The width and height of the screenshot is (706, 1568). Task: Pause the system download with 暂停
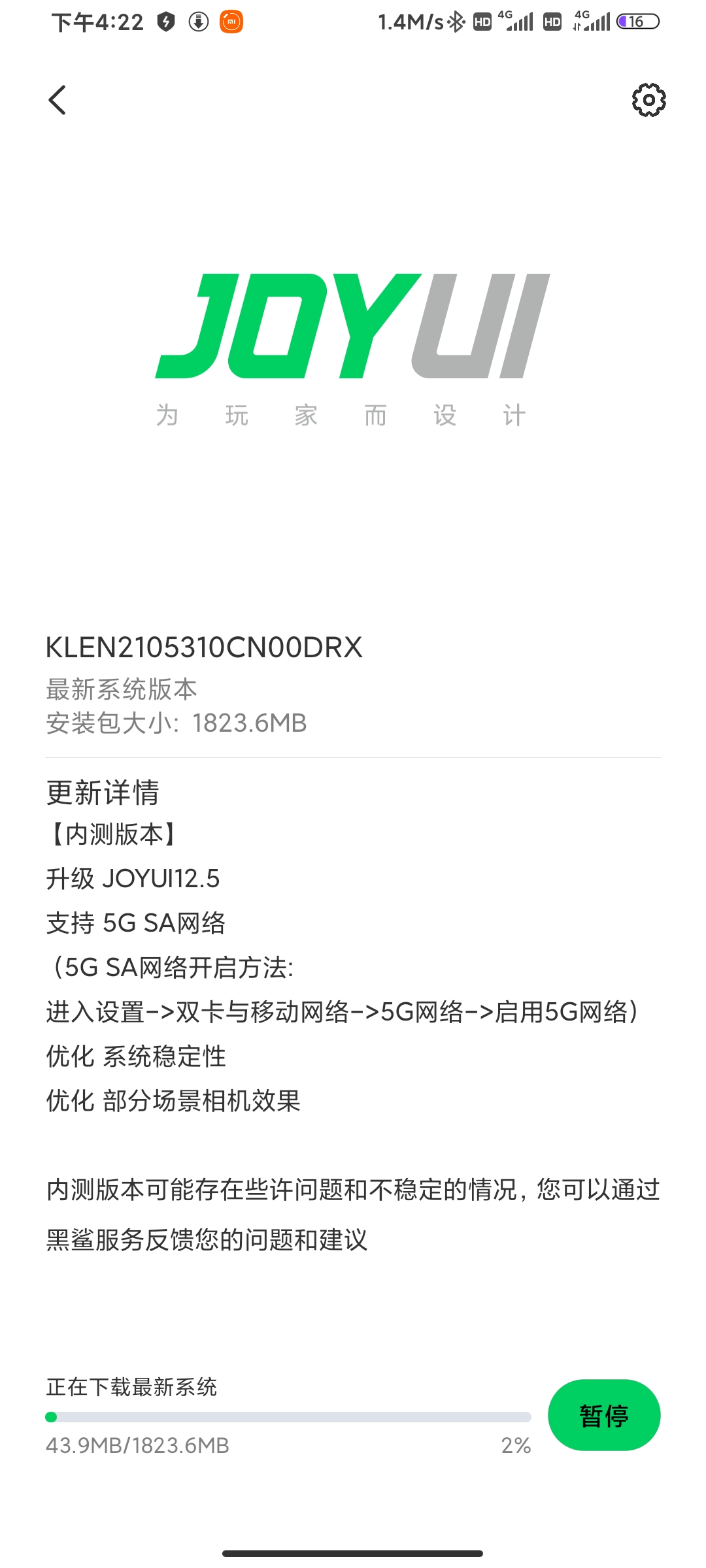(603, 1415)
